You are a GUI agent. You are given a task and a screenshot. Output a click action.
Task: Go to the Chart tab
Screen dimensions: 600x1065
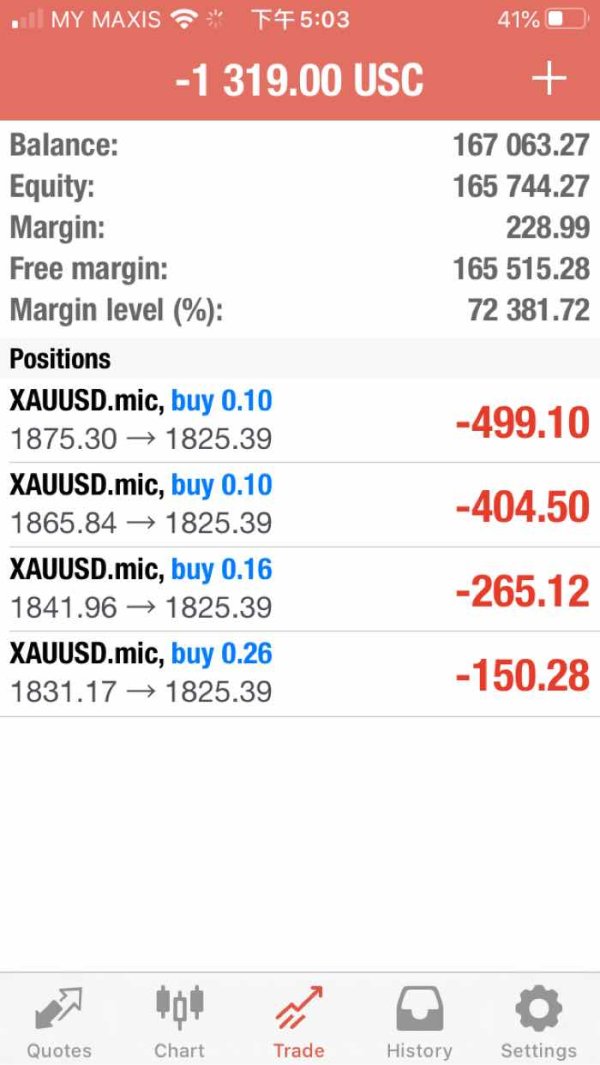point(179,1020)
